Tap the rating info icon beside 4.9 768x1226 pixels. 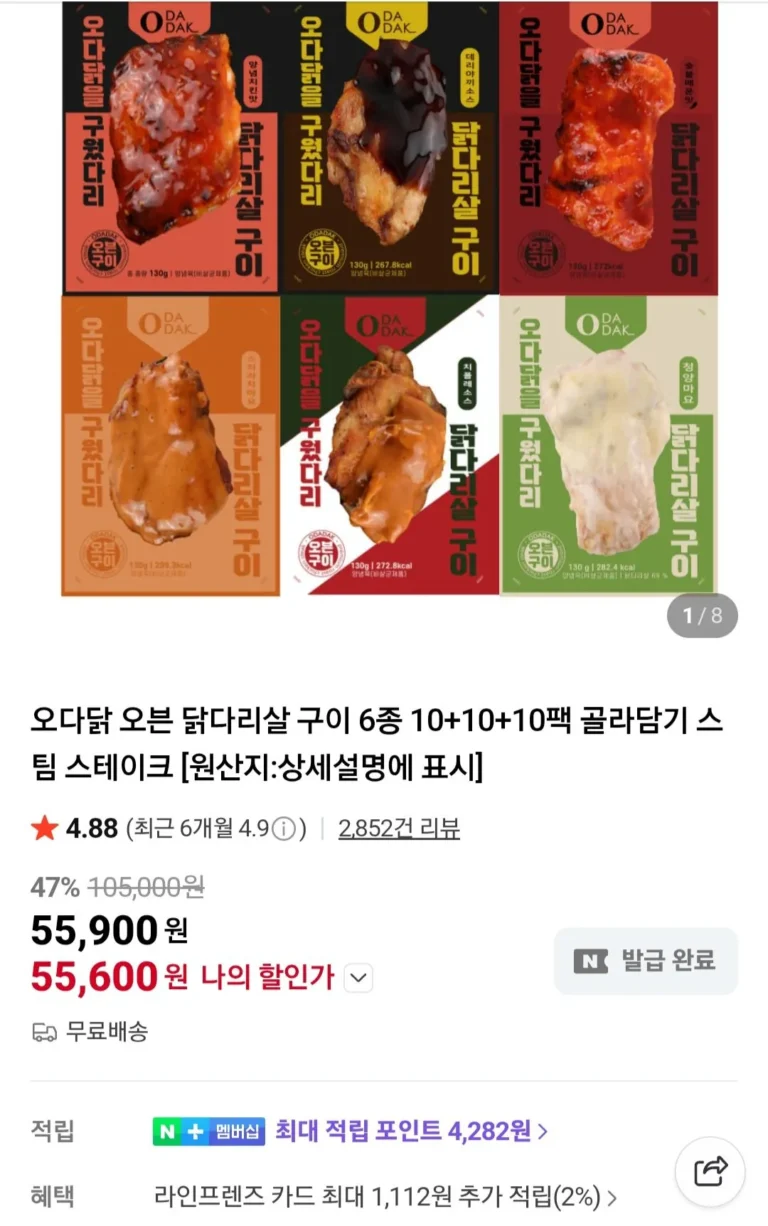pyautogui.click(x=284, y=829)
